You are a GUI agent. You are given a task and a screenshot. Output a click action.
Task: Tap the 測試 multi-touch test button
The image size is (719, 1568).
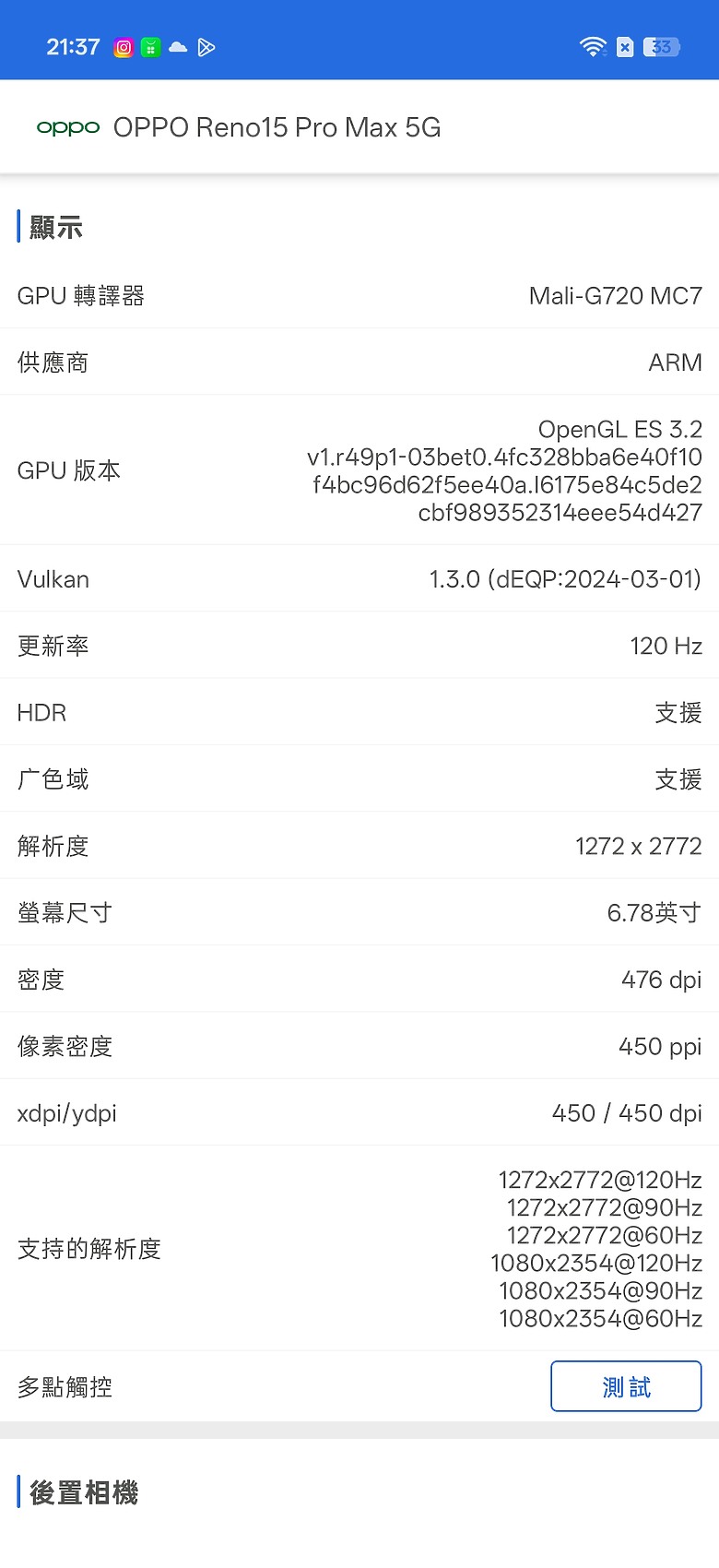pos(626,1386)
